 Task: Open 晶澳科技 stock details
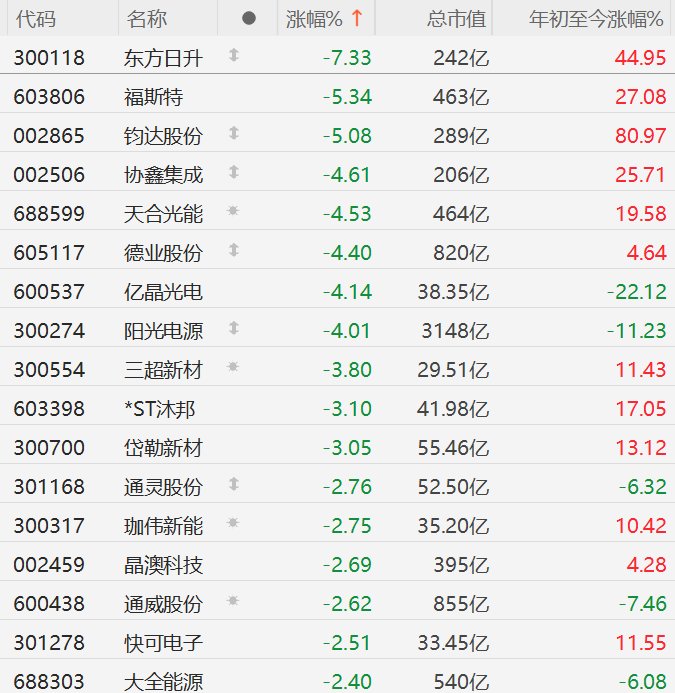point(163,565)
